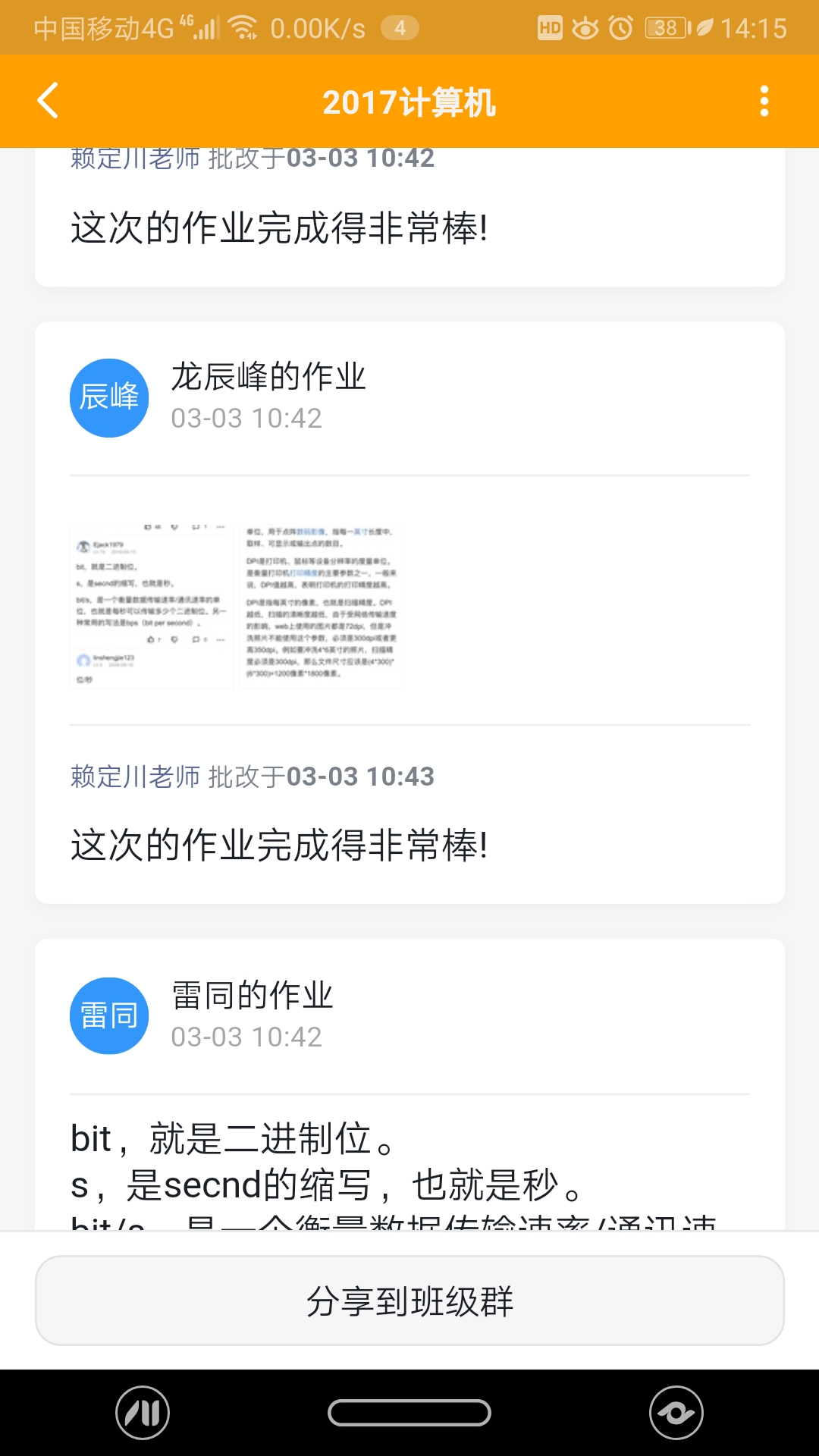819x1456 pixels.
Task: Open 雷同's avatar
Action: coord(109,1015)
